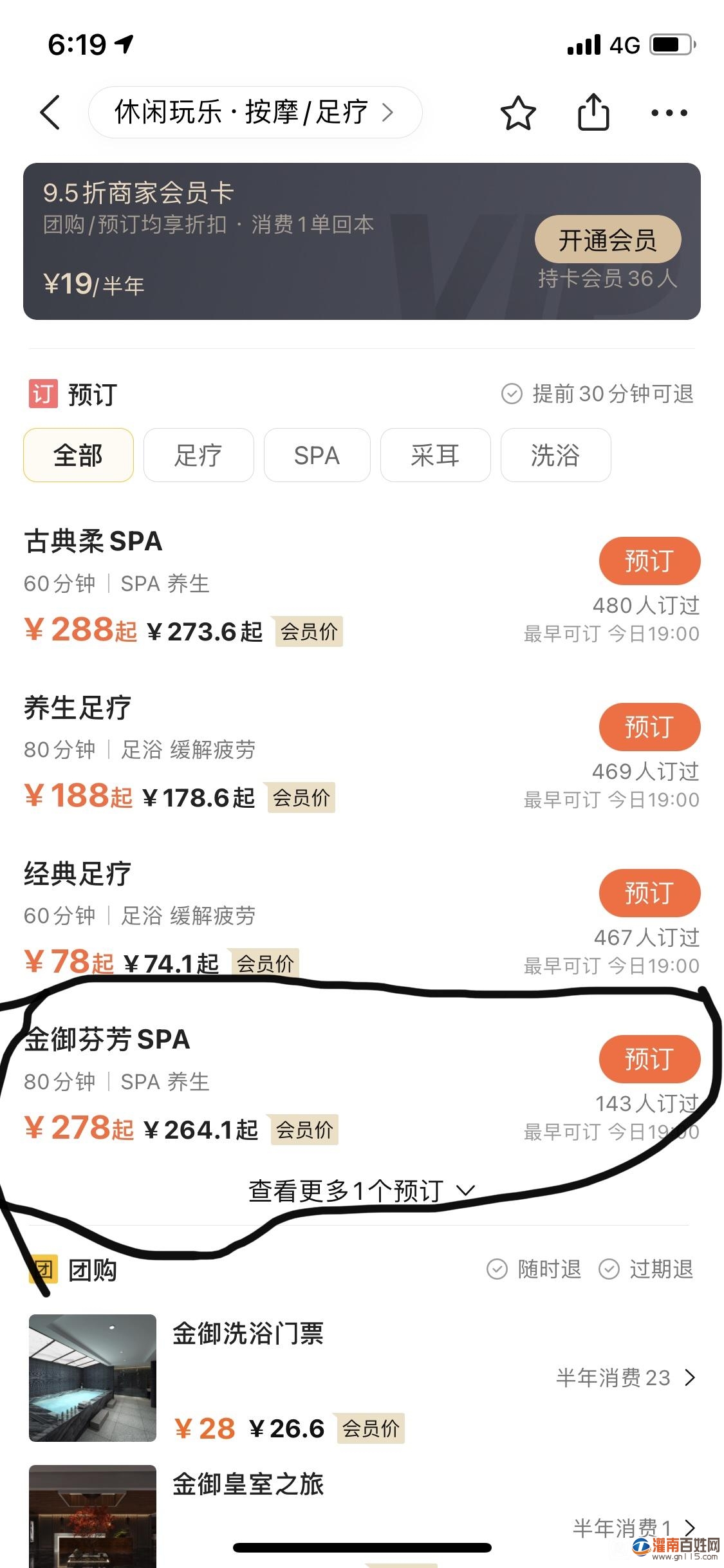Expand 查看更多1个预订

pos(362,1191)
